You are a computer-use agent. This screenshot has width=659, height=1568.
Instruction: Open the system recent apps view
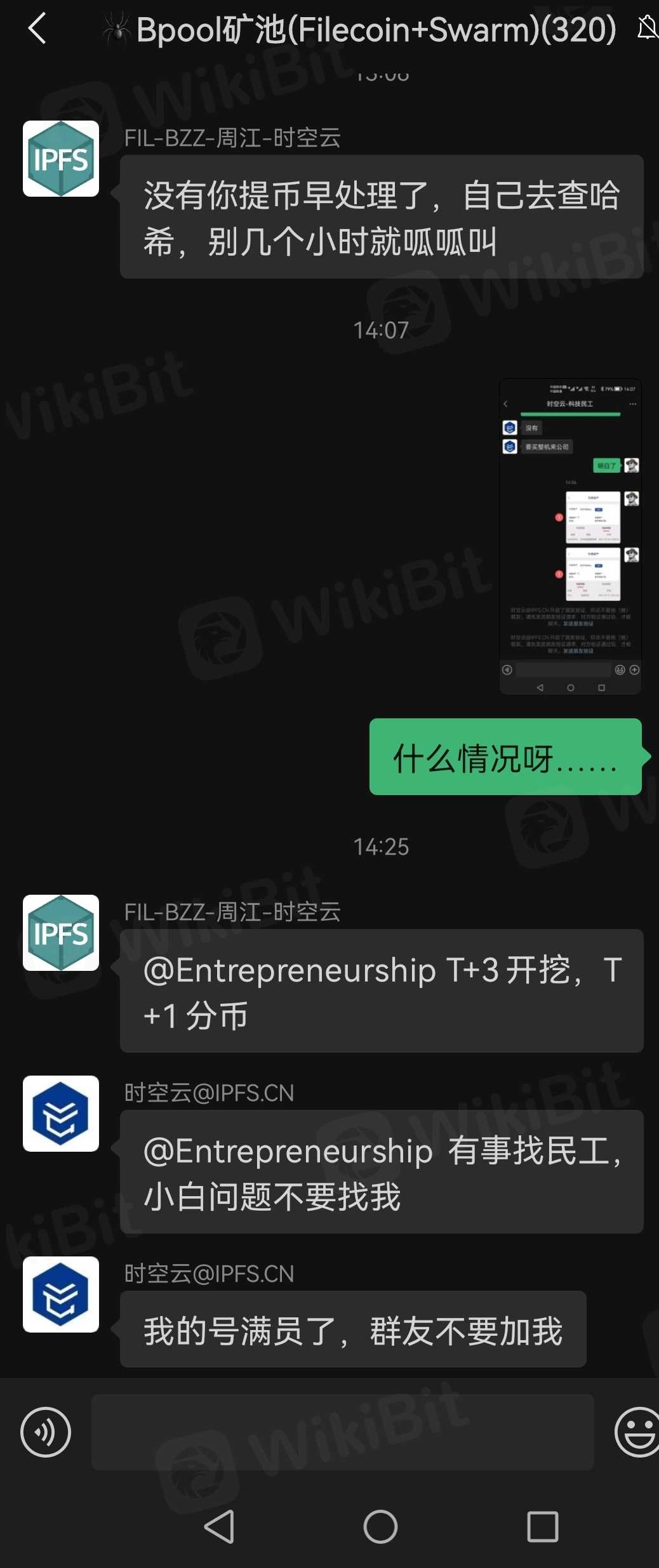click(543, 1526)
